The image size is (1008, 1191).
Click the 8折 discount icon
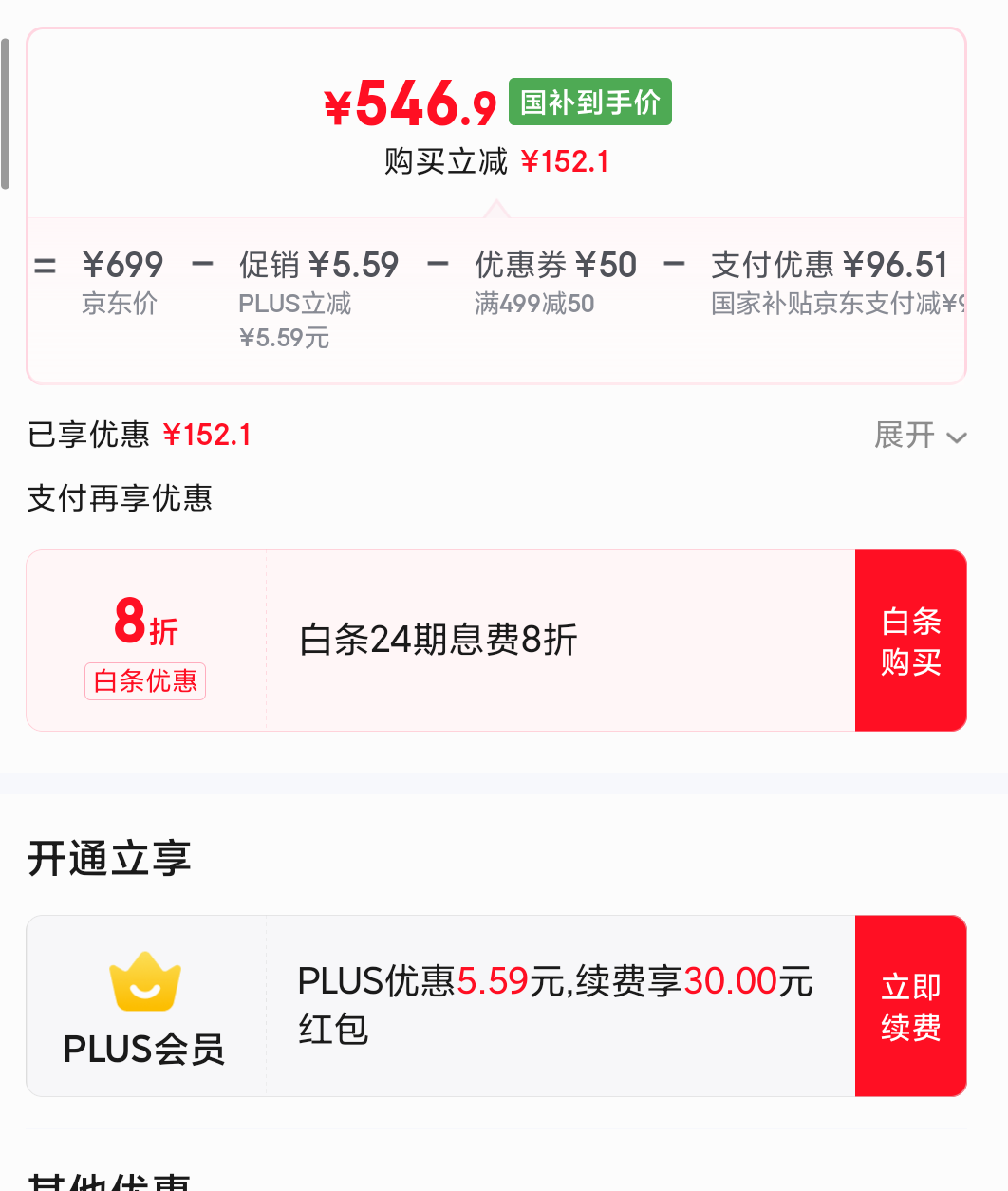[x=144, y=623]
